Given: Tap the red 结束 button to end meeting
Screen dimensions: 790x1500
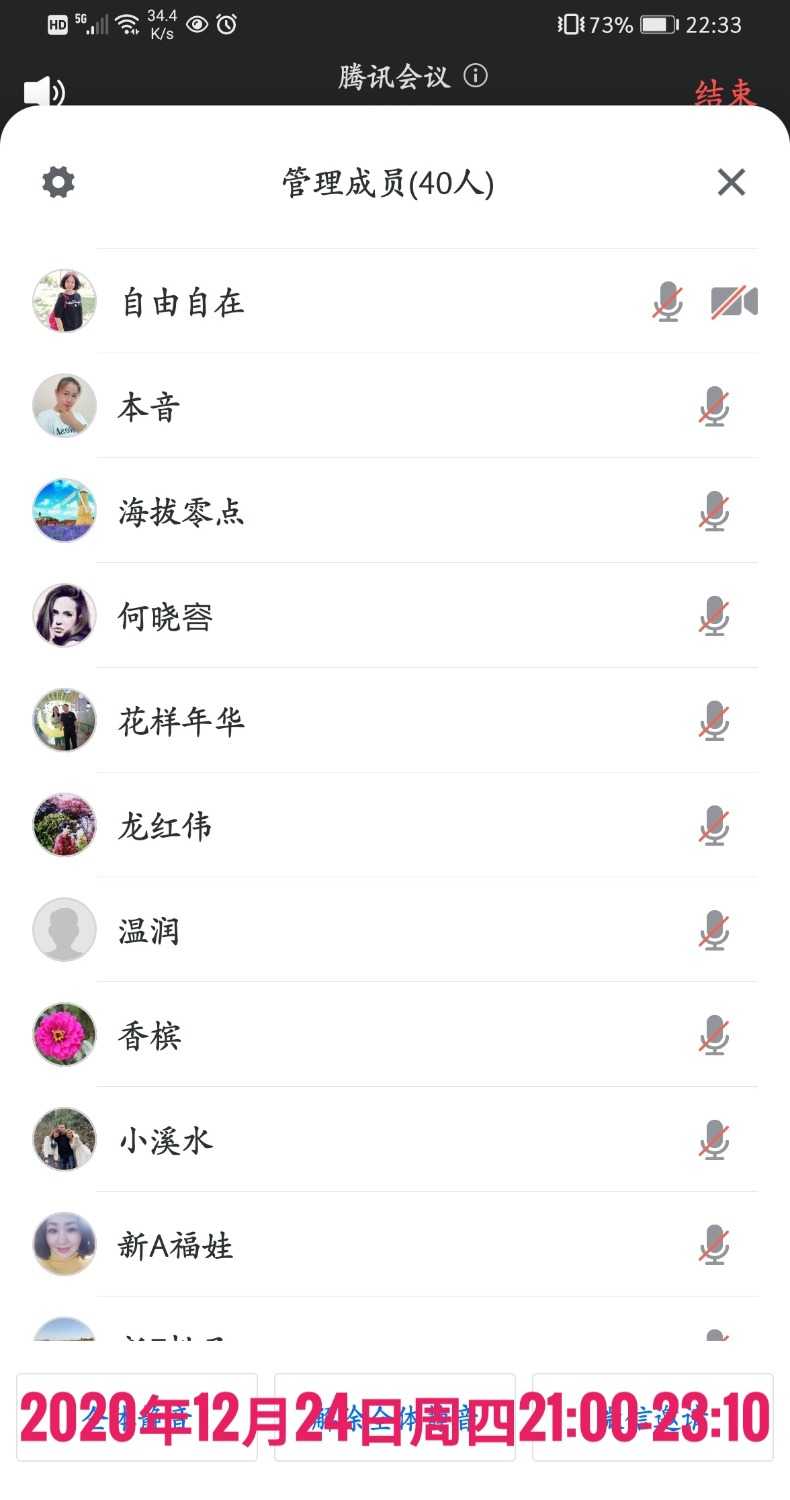Looking at the screenshot, I should point(724,92).
